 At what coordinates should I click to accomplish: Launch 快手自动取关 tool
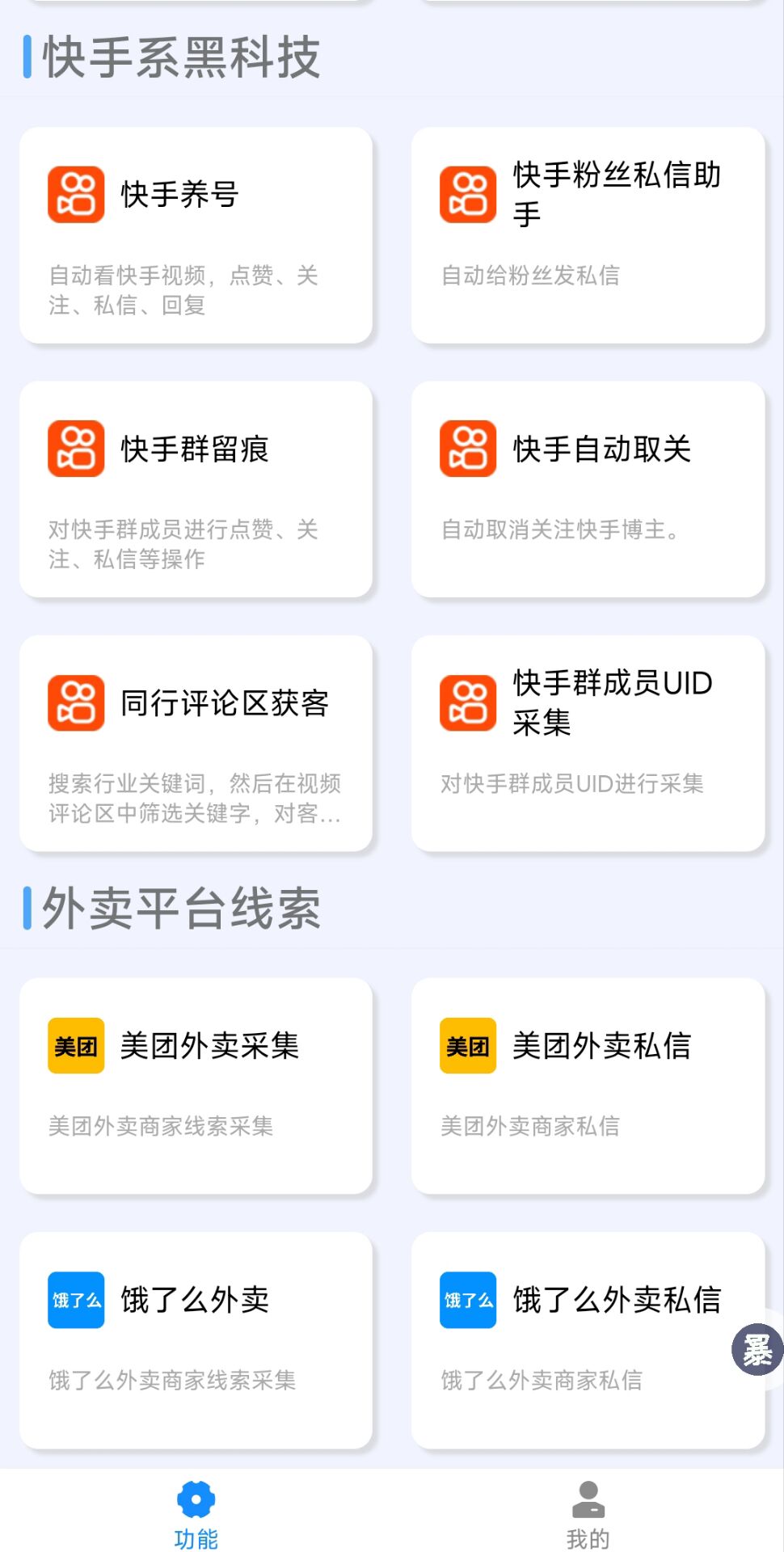pos(588,489)
